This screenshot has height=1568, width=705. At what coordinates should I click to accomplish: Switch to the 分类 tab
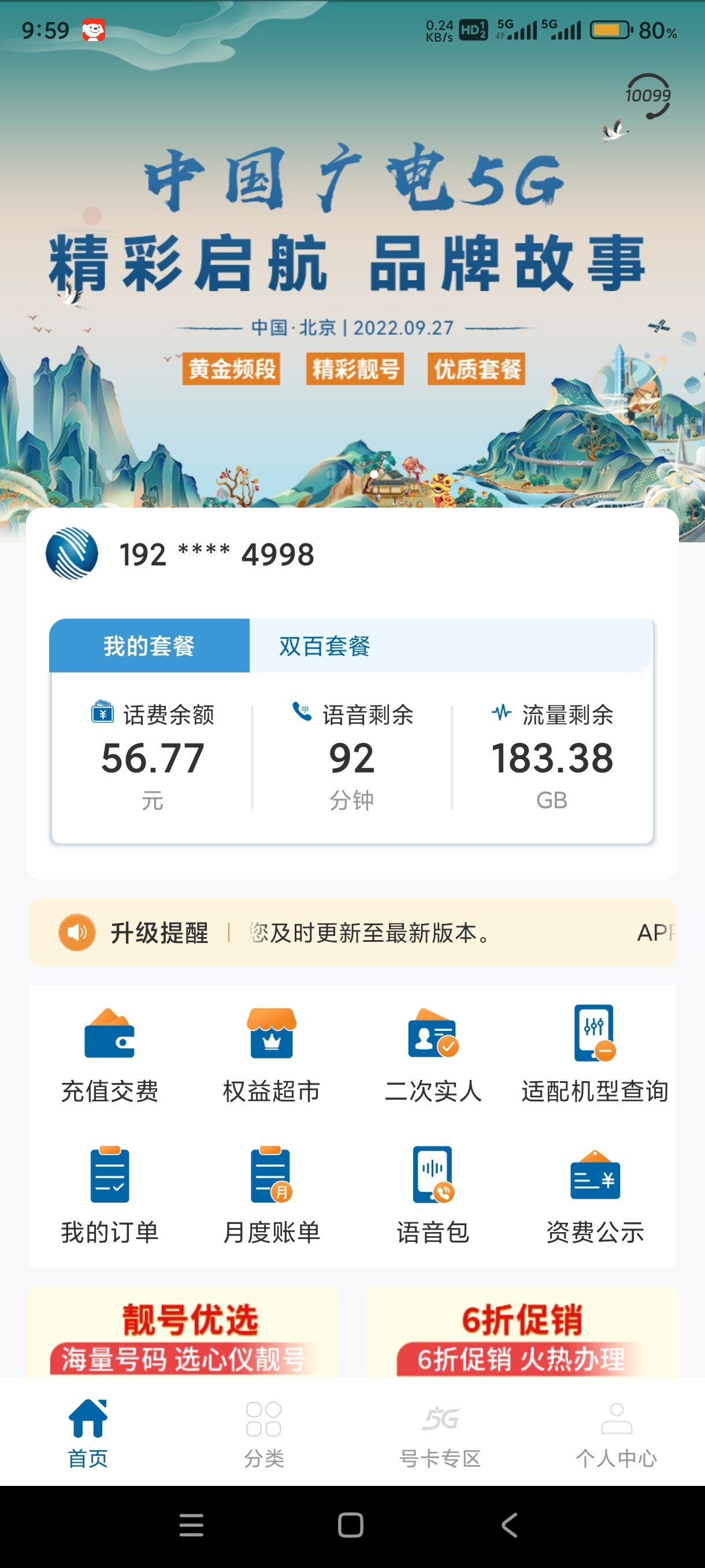pyautogui.click(x=264, y=1433)
